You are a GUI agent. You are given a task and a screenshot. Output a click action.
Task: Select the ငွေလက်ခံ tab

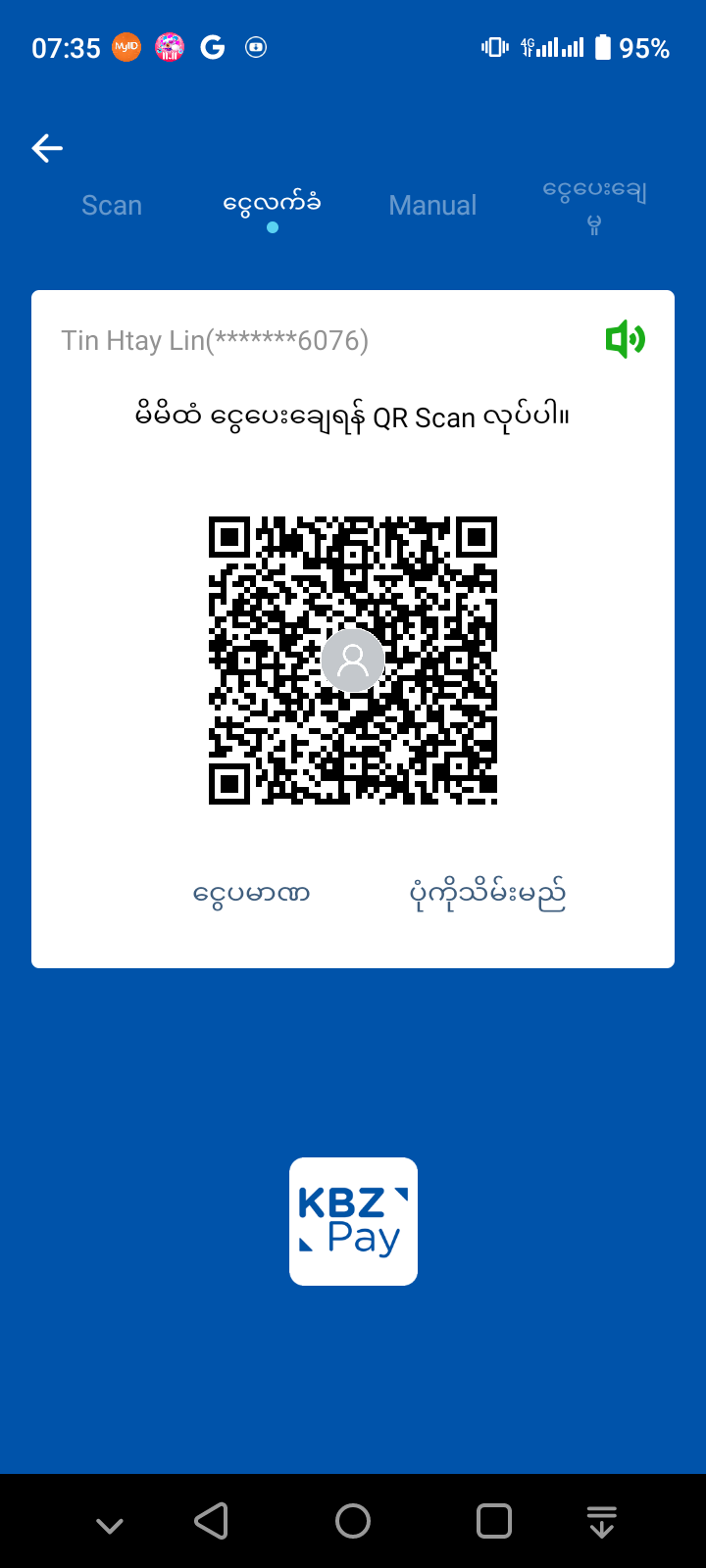(x=272, y=204)
